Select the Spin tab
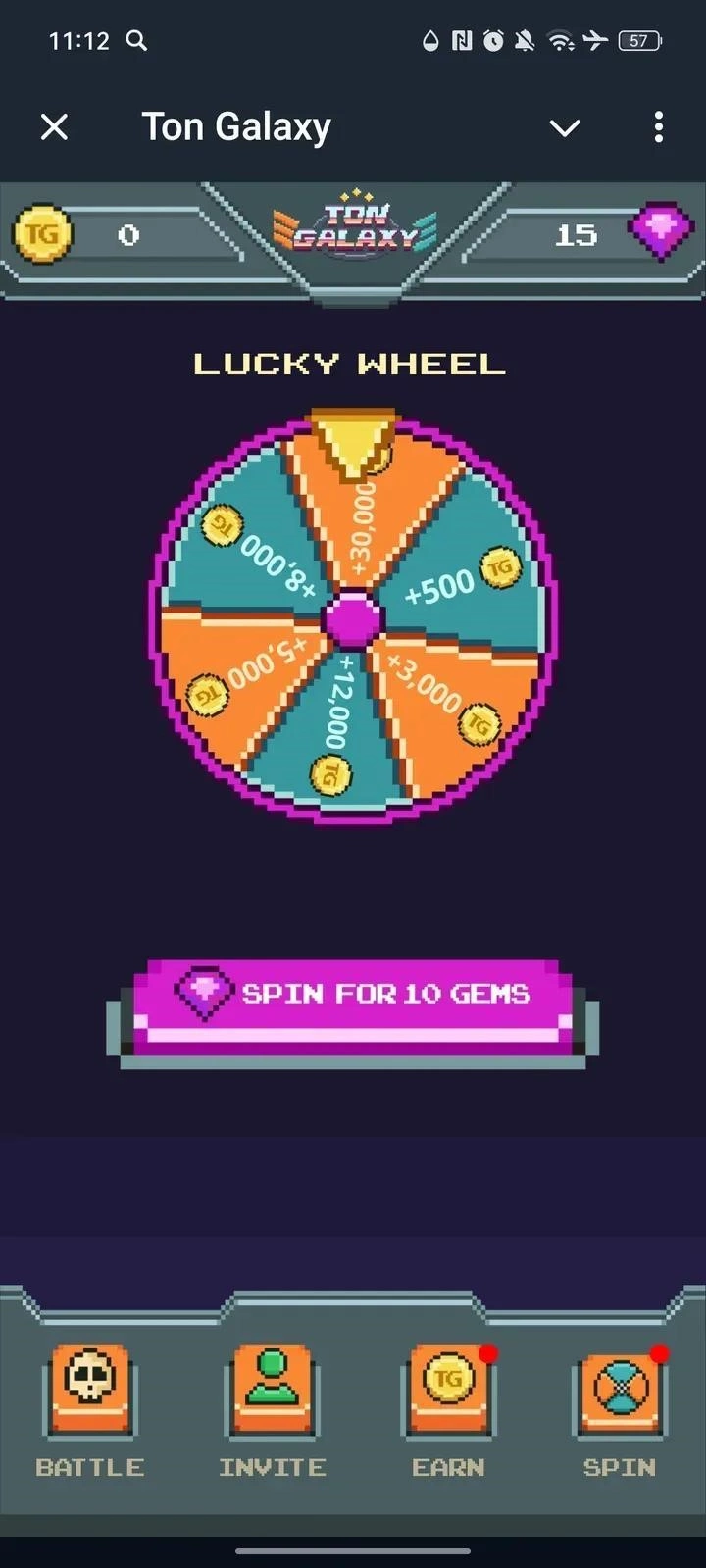Image resolution: width=706 pixels, height=1568 pixels. tap(620, 1407)
